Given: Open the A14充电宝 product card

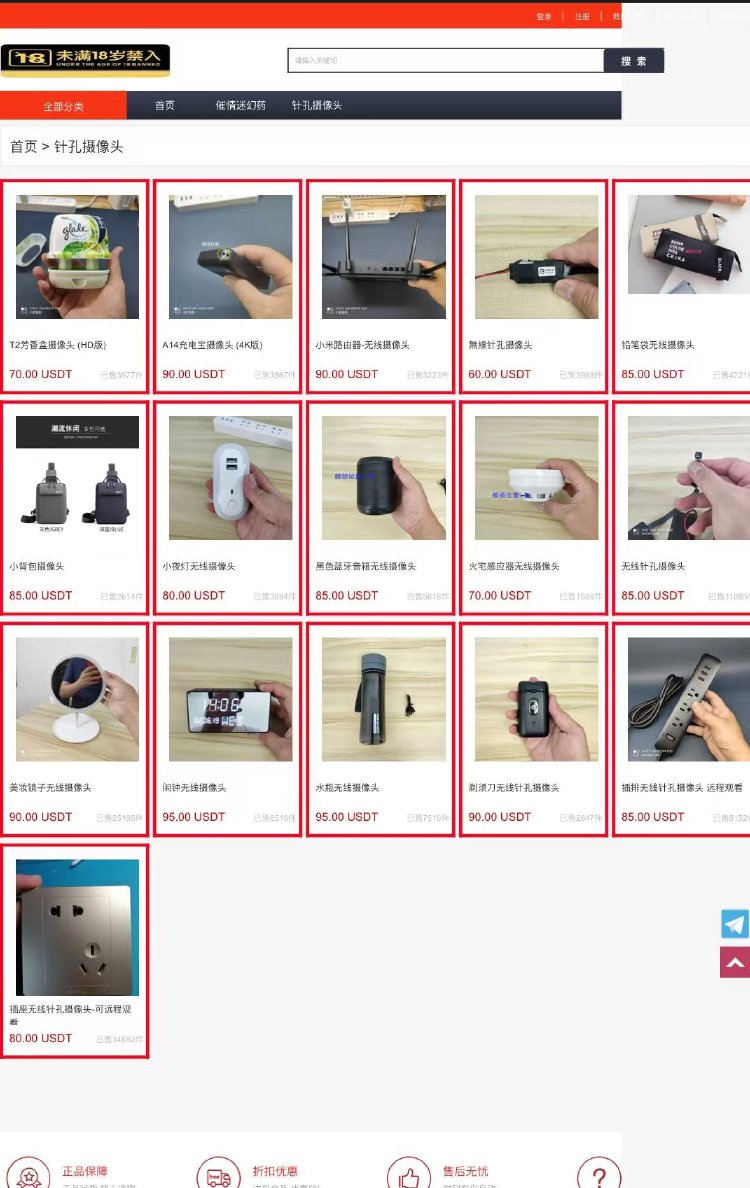Looking at the screenshot, I should coord(228,286).
